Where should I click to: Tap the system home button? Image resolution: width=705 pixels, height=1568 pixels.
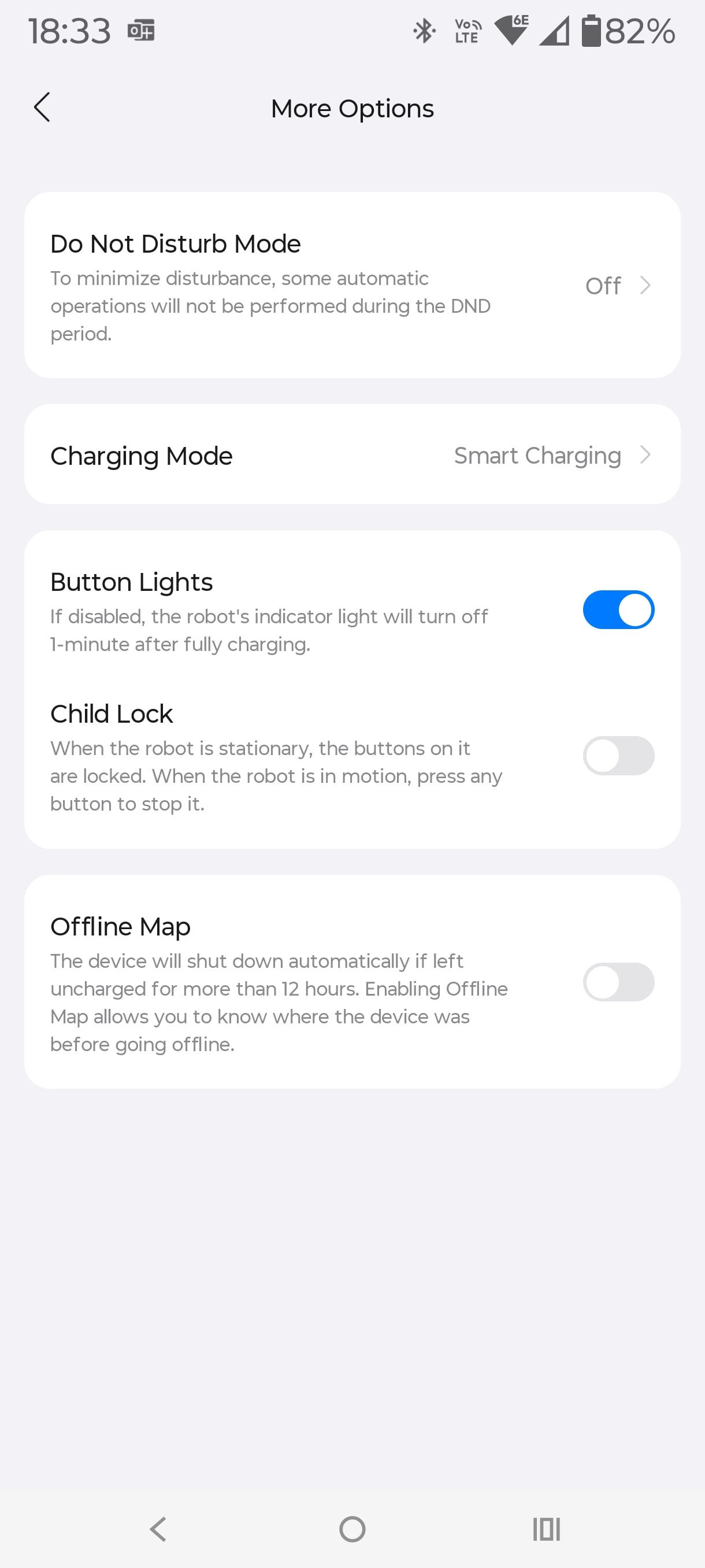click(x=352, y=1529)
